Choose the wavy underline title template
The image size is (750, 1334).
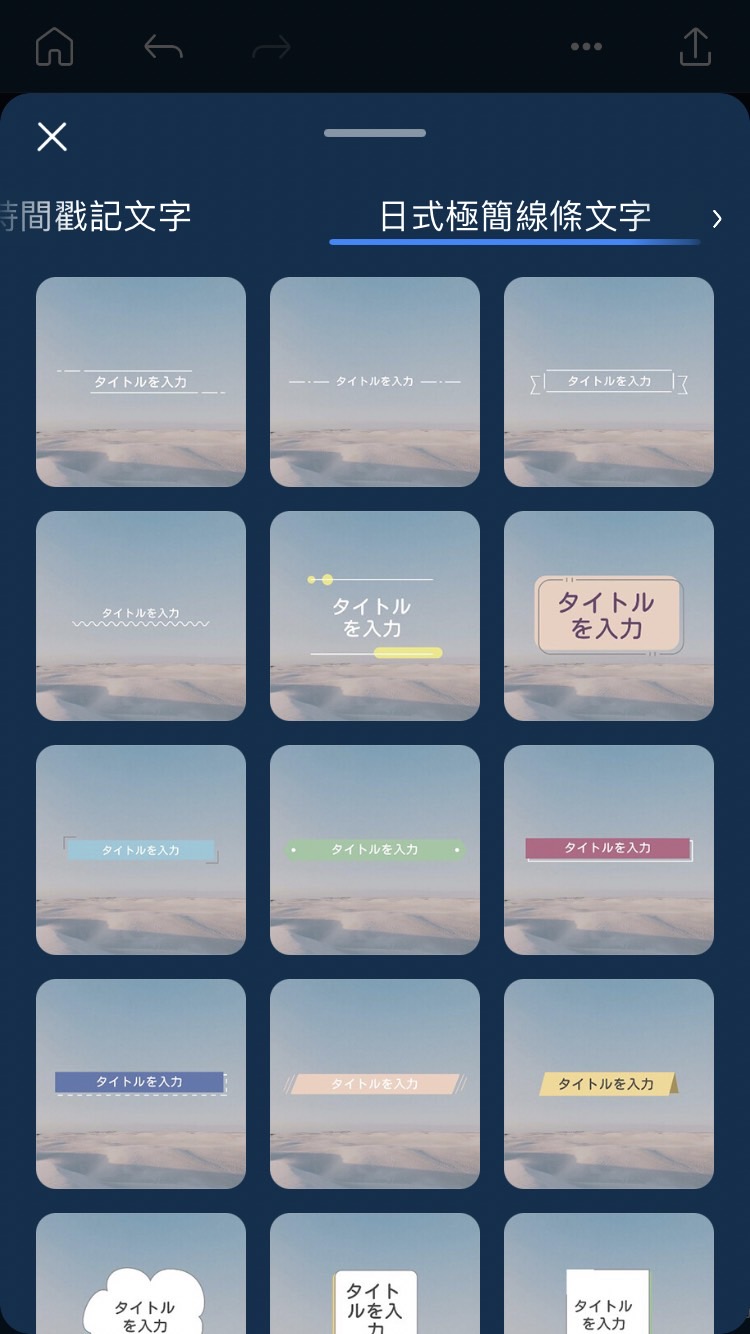pyautogui.click(x=141, y=616)
